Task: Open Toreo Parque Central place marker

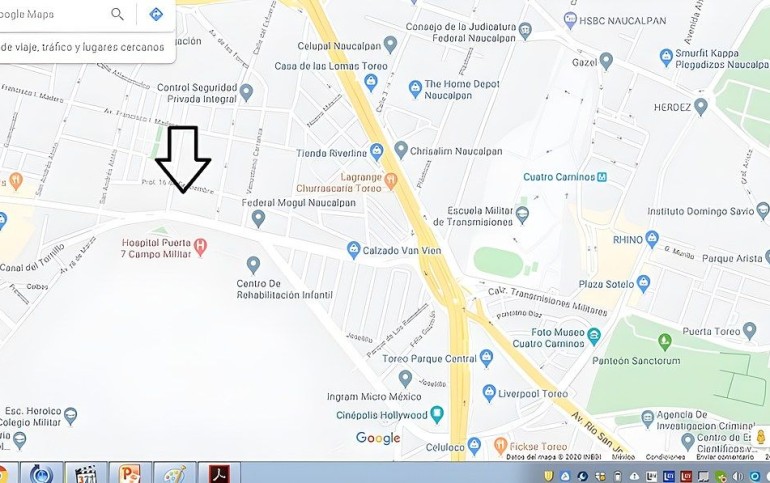Action: click(x=486, y=356)
